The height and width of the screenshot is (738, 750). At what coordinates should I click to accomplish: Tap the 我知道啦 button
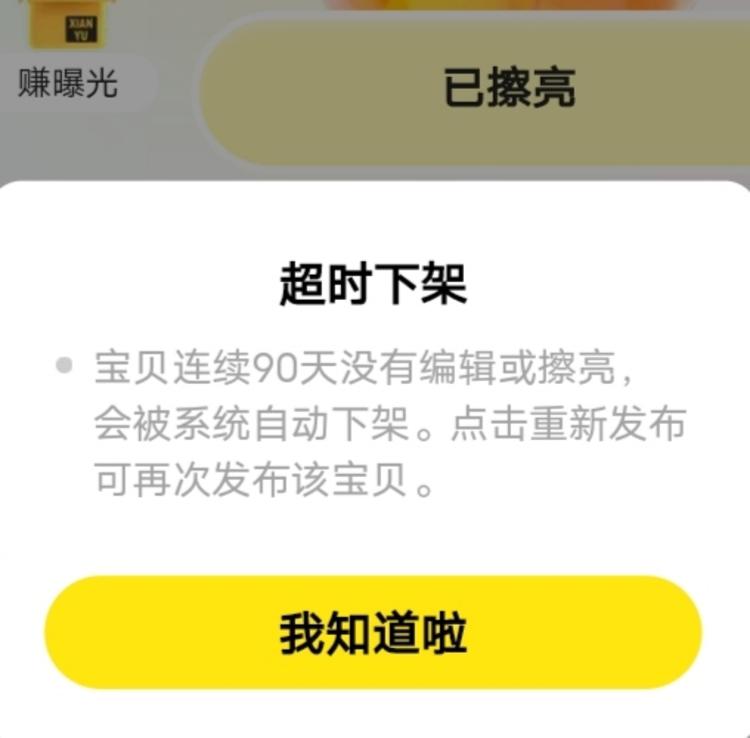pyautogui.click(x=373, y=632)
